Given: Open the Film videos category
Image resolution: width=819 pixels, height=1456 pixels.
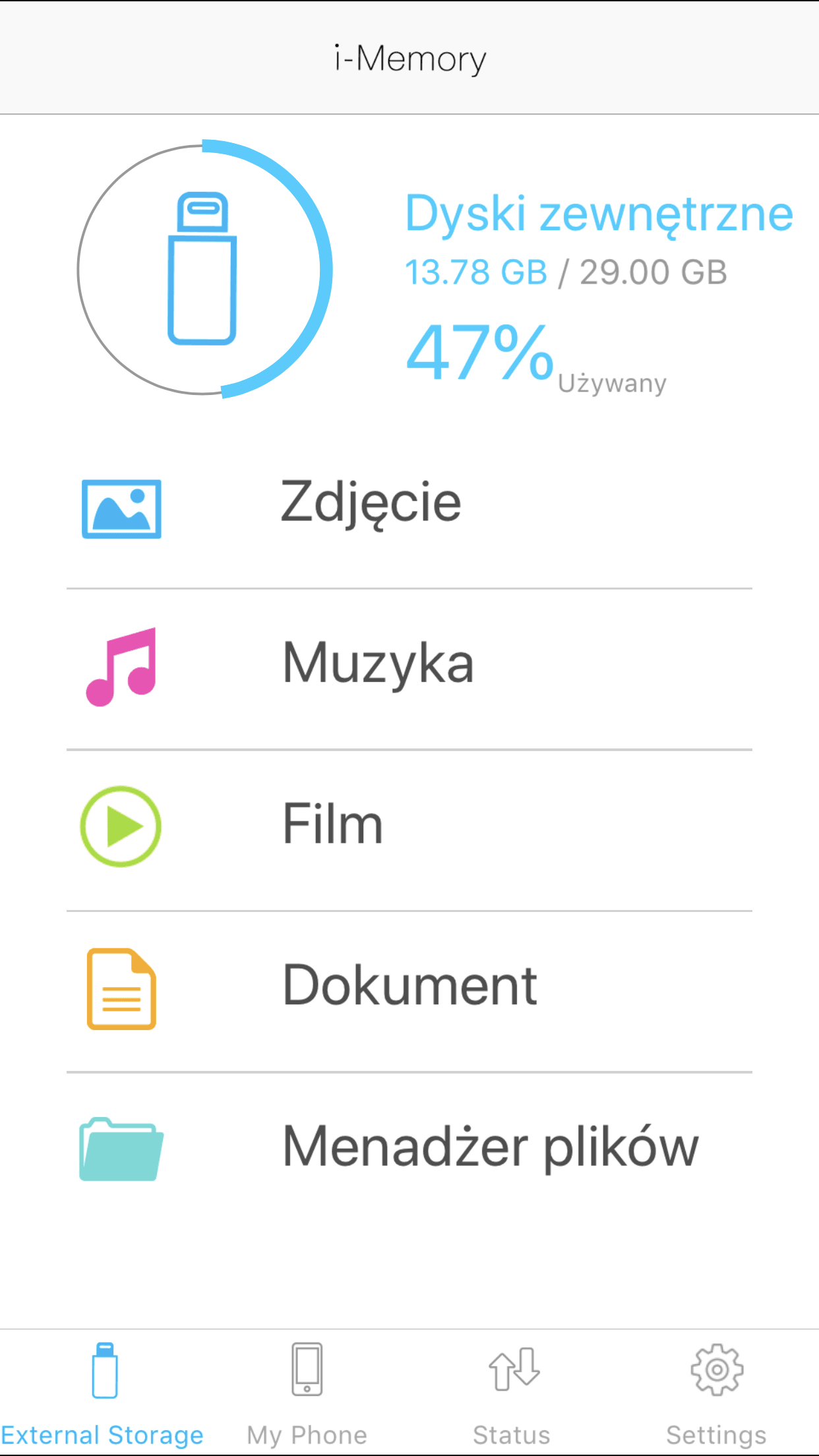Looking at the screenshot, I should point(409,830).
